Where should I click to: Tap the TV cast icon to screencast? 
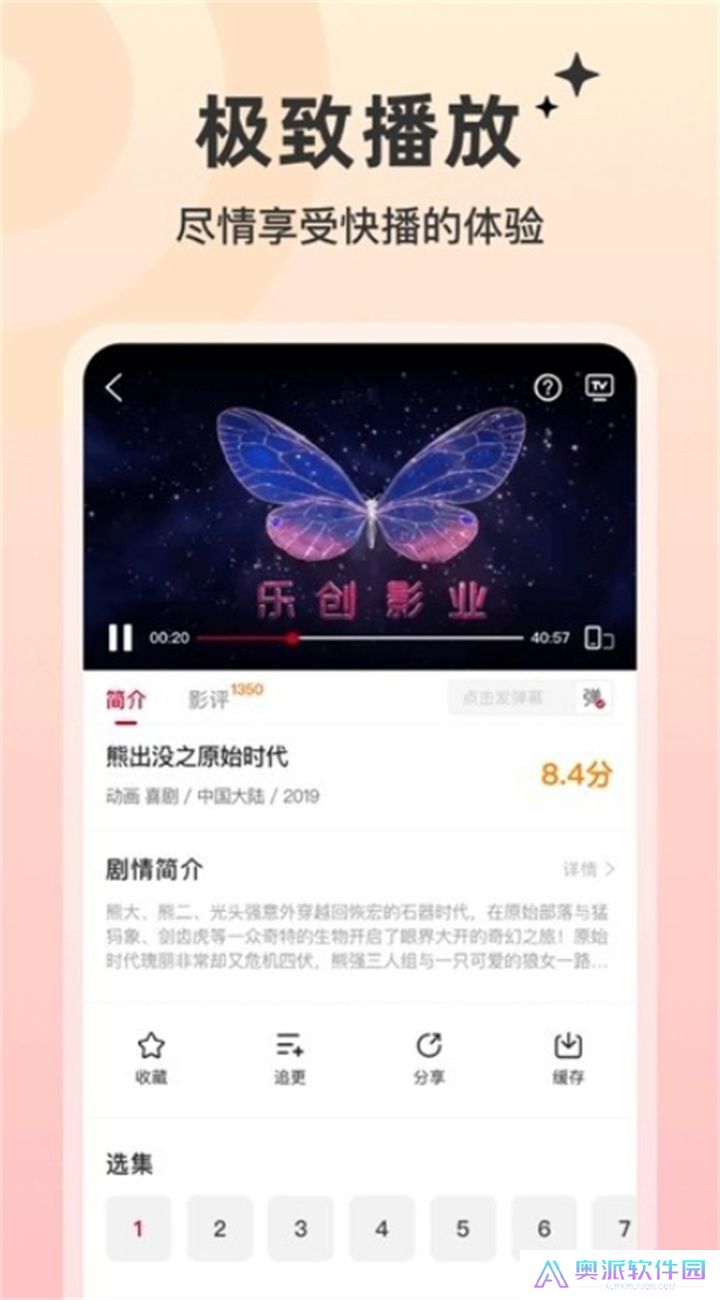[x=598, y=388]
